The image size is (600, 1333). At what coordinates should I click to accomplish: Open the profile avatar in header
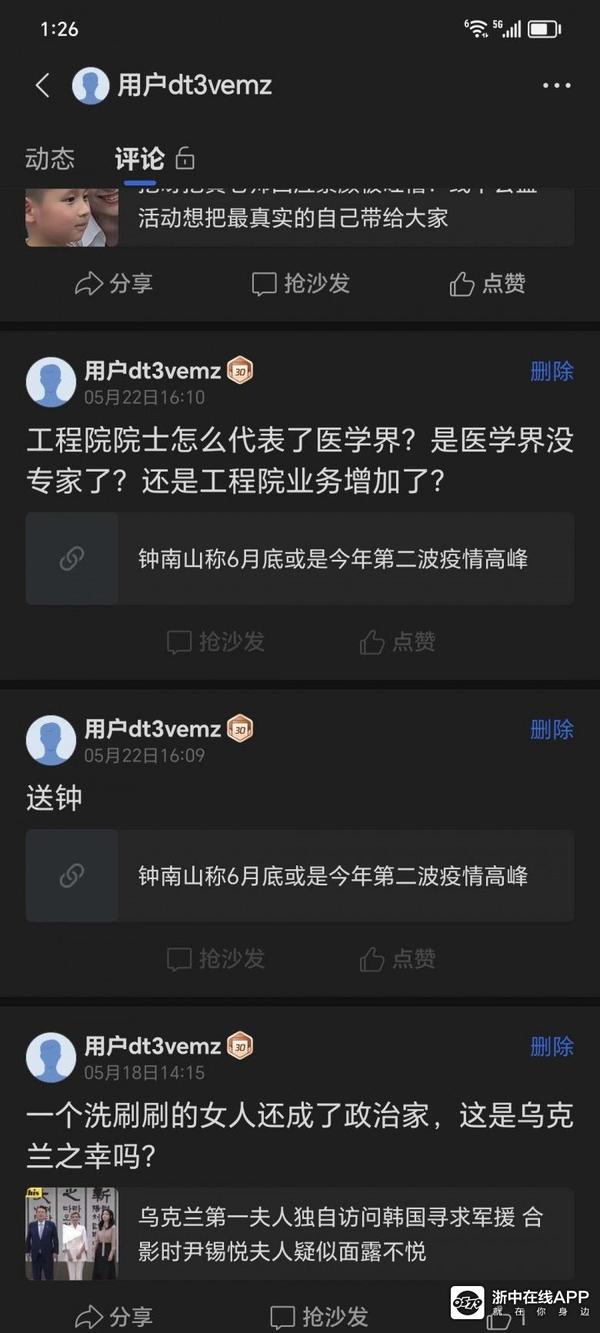[x=91, y=86]
